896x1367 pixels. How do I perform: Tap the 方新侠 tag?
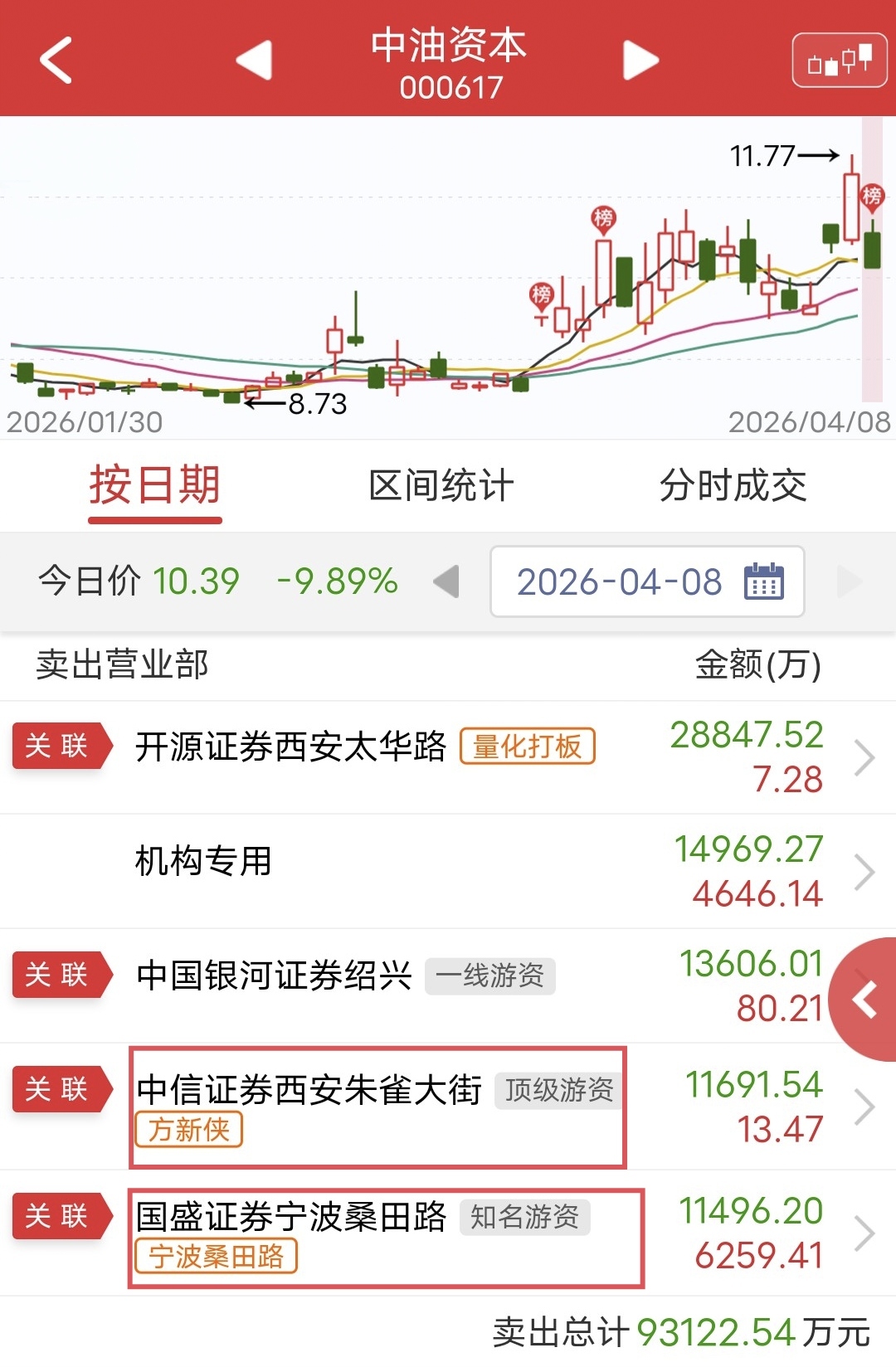pos(189,1130)
